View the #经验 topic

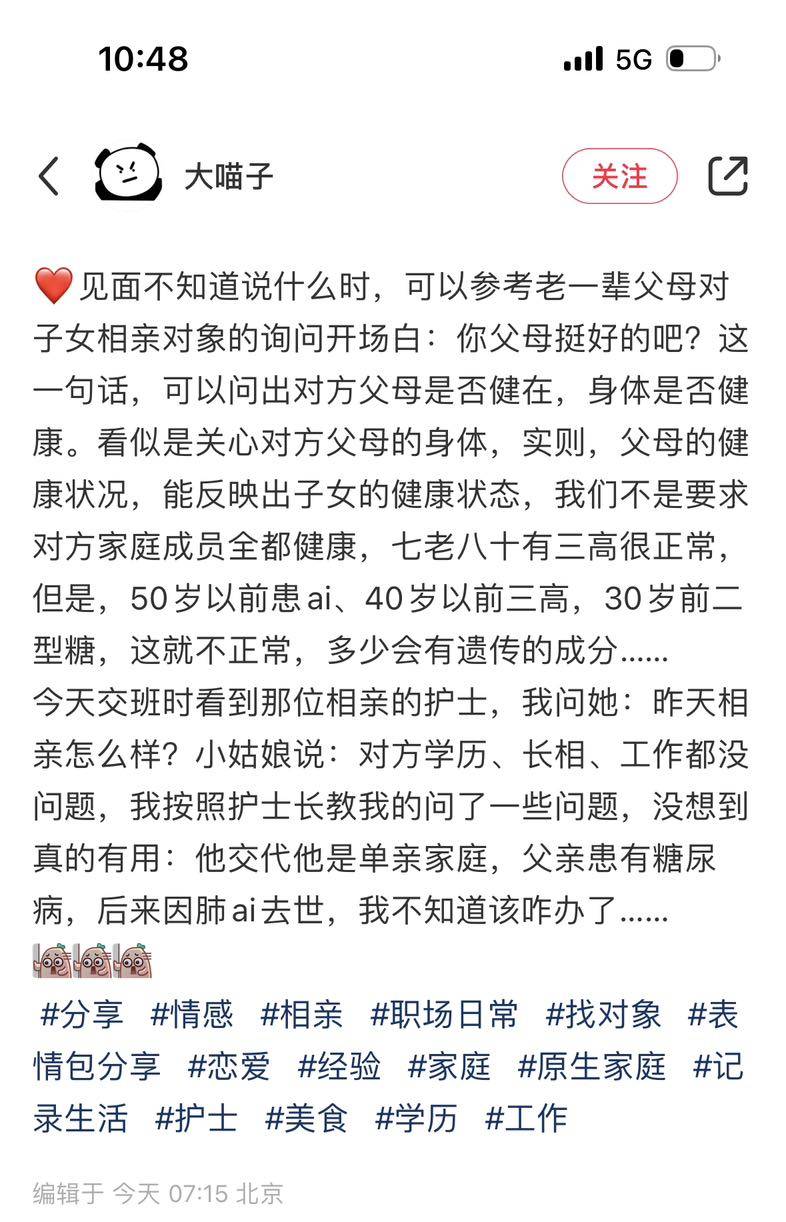coord(339,1066)
